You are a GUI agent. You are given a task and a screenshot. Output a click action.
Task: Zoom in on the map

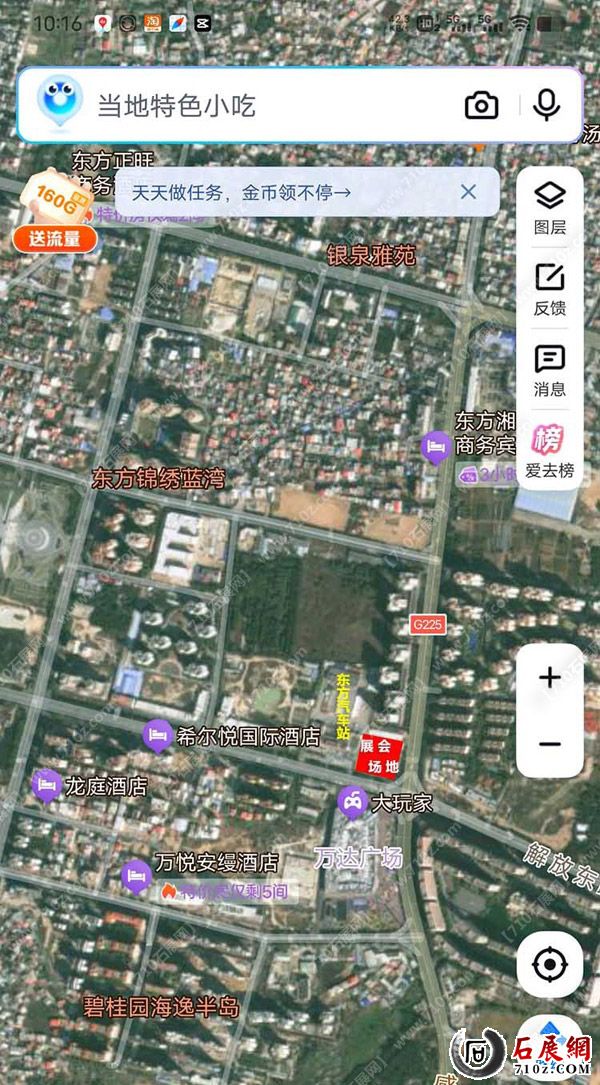(549, 678)
